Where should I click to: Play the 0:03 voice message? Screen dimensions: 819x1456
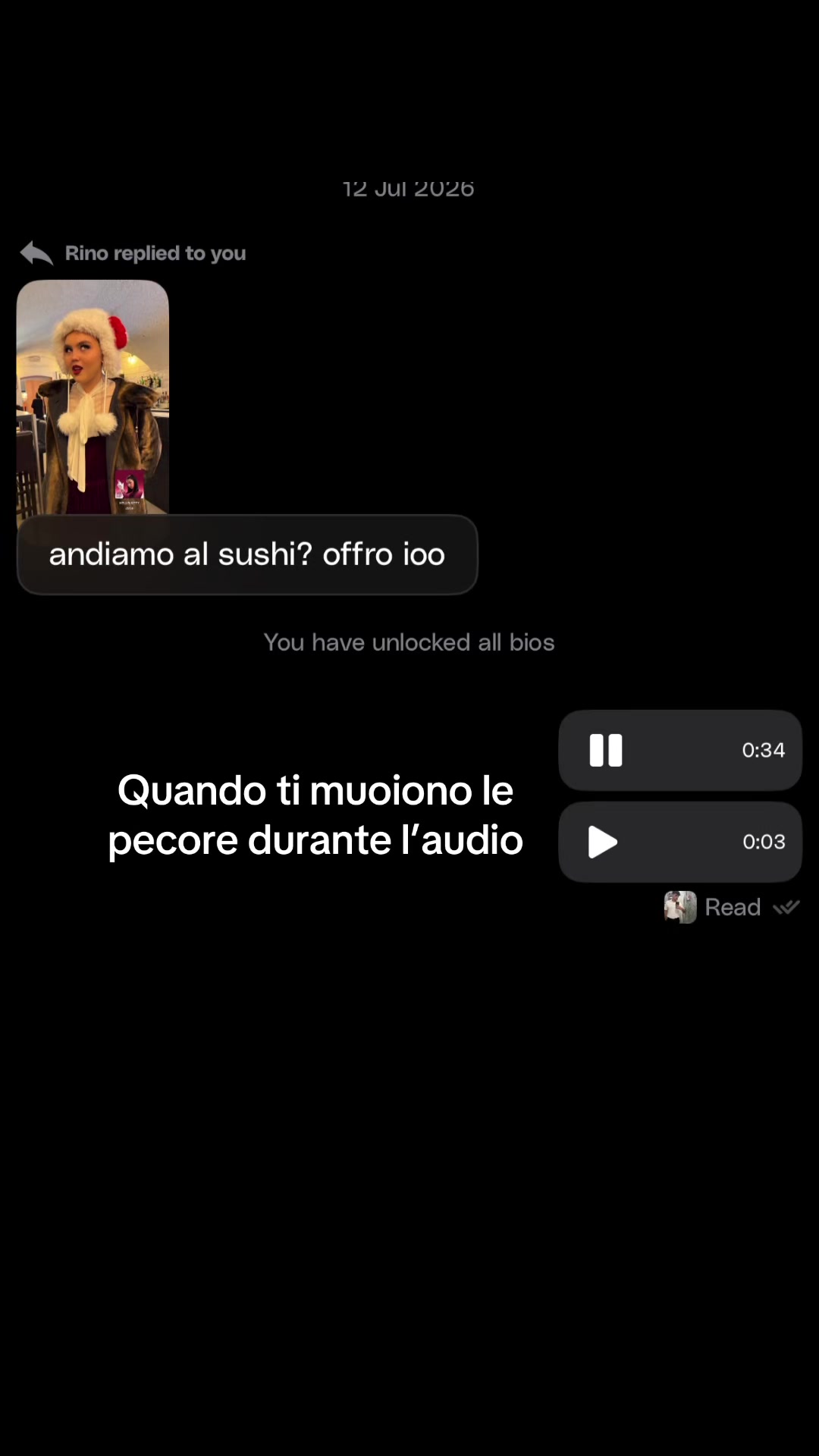[603, 842]
